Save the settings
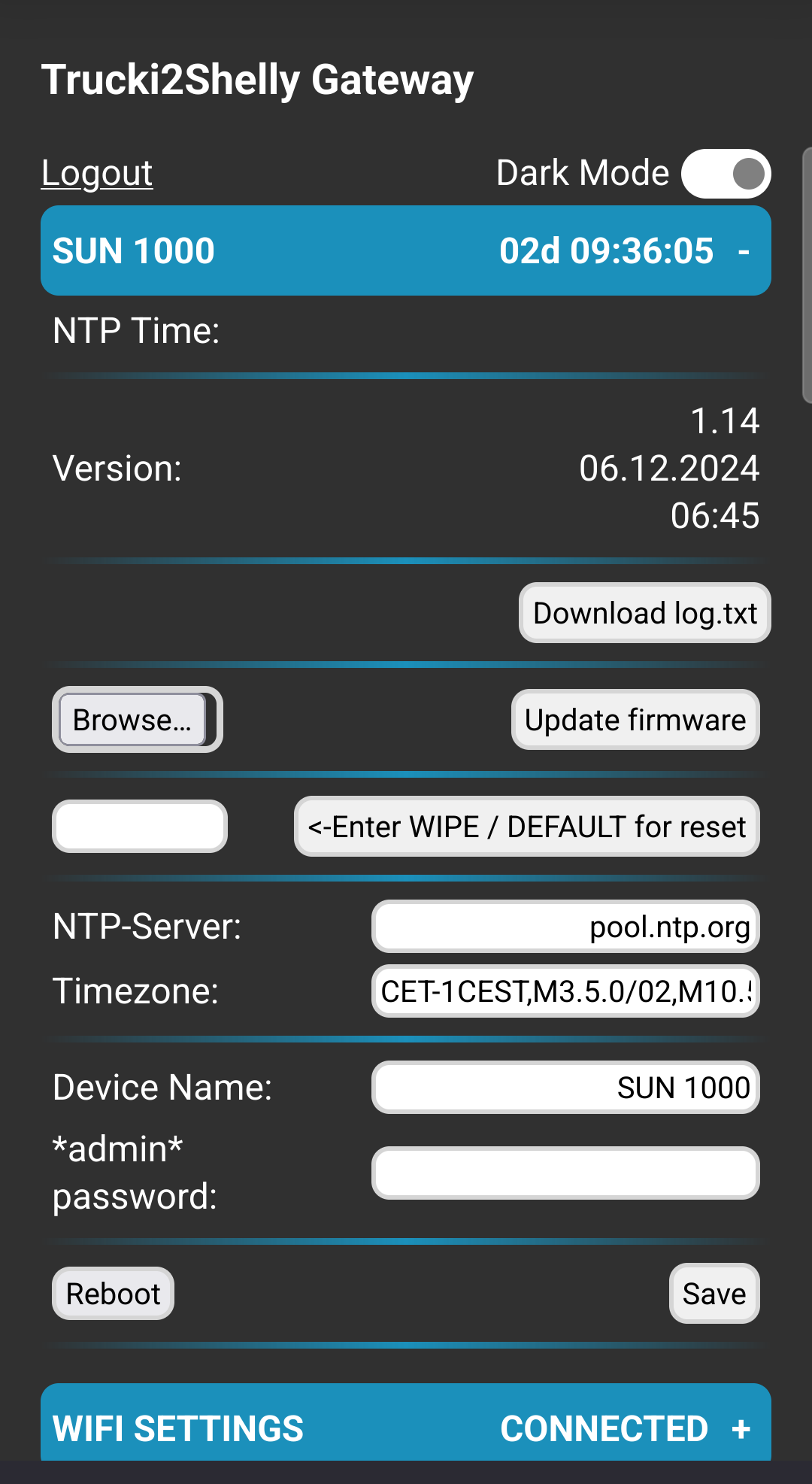 [714, 1294]
